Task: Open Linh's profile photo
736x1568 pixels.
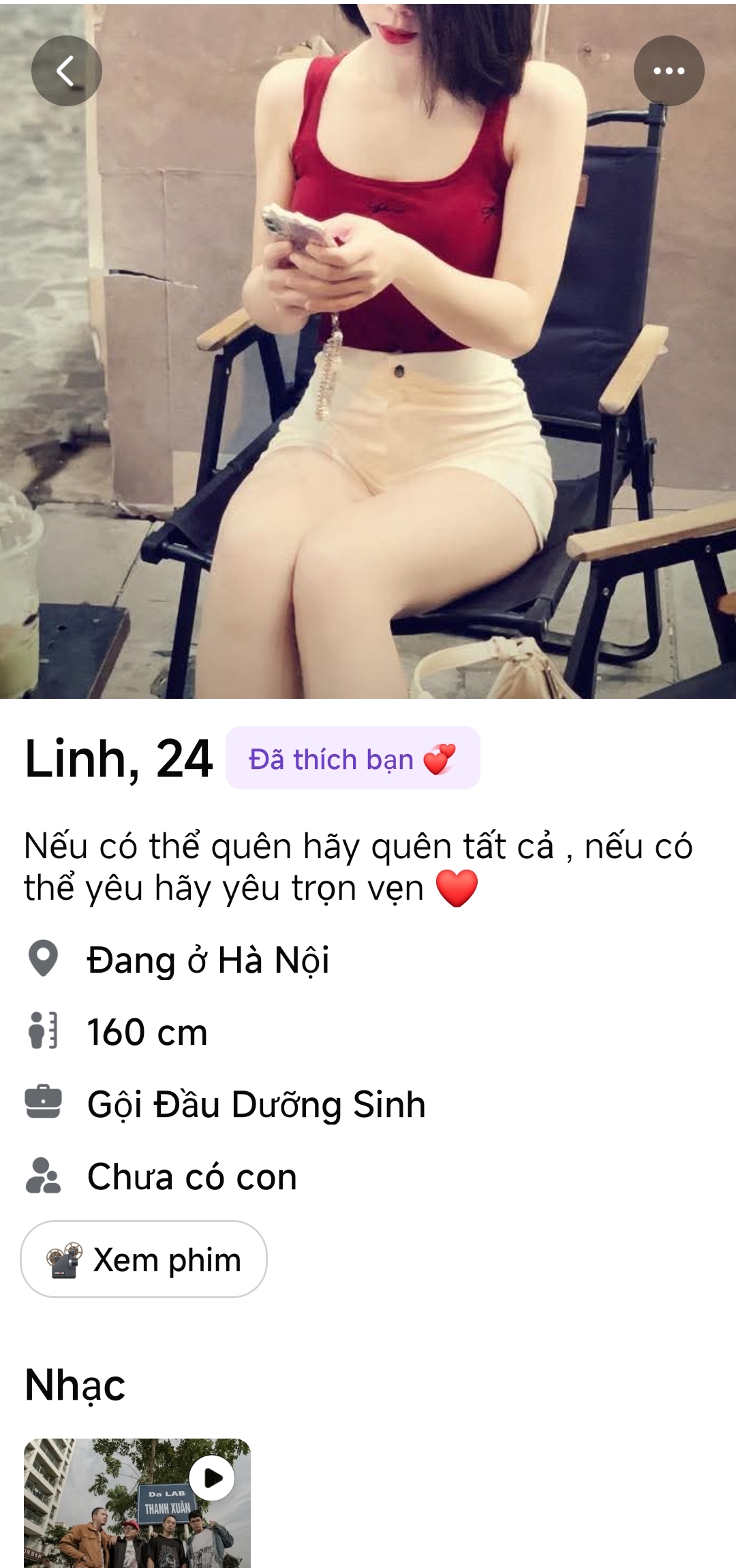Action: pos(368,381)
